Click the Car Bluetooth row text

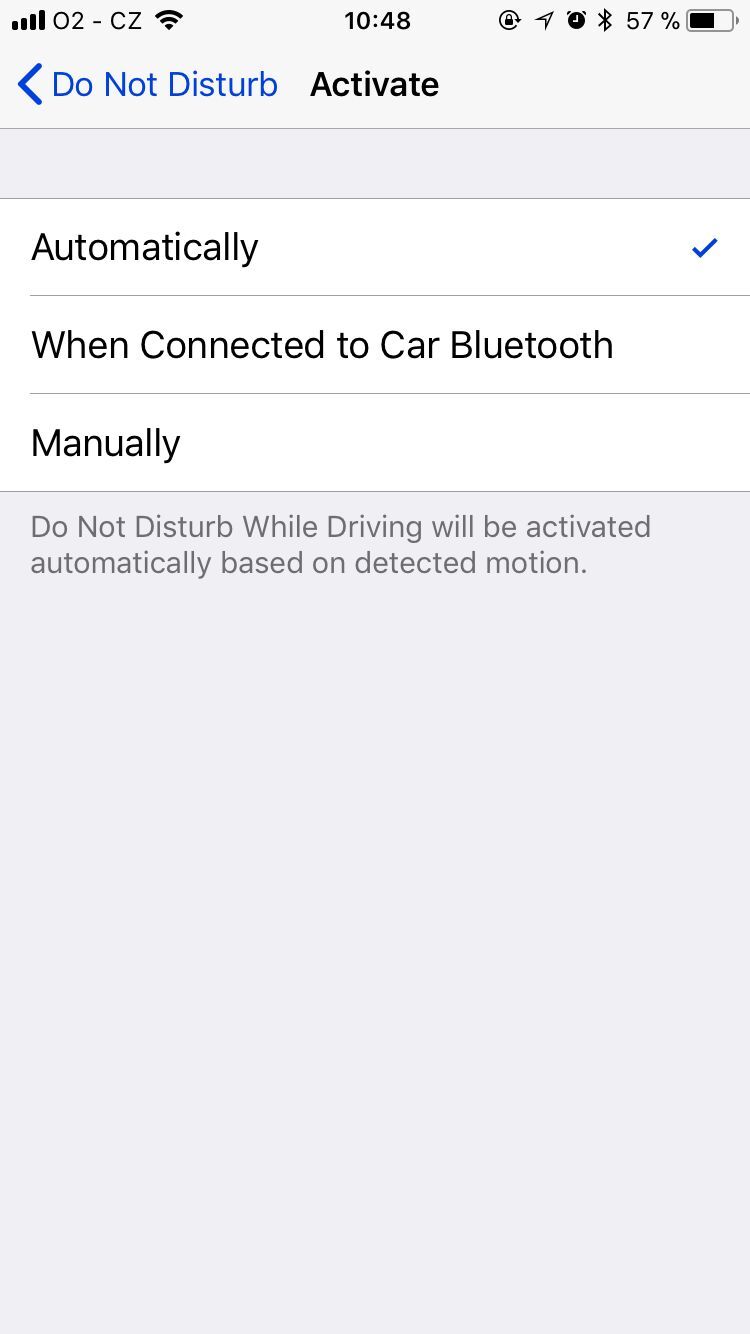click(322, 345)
